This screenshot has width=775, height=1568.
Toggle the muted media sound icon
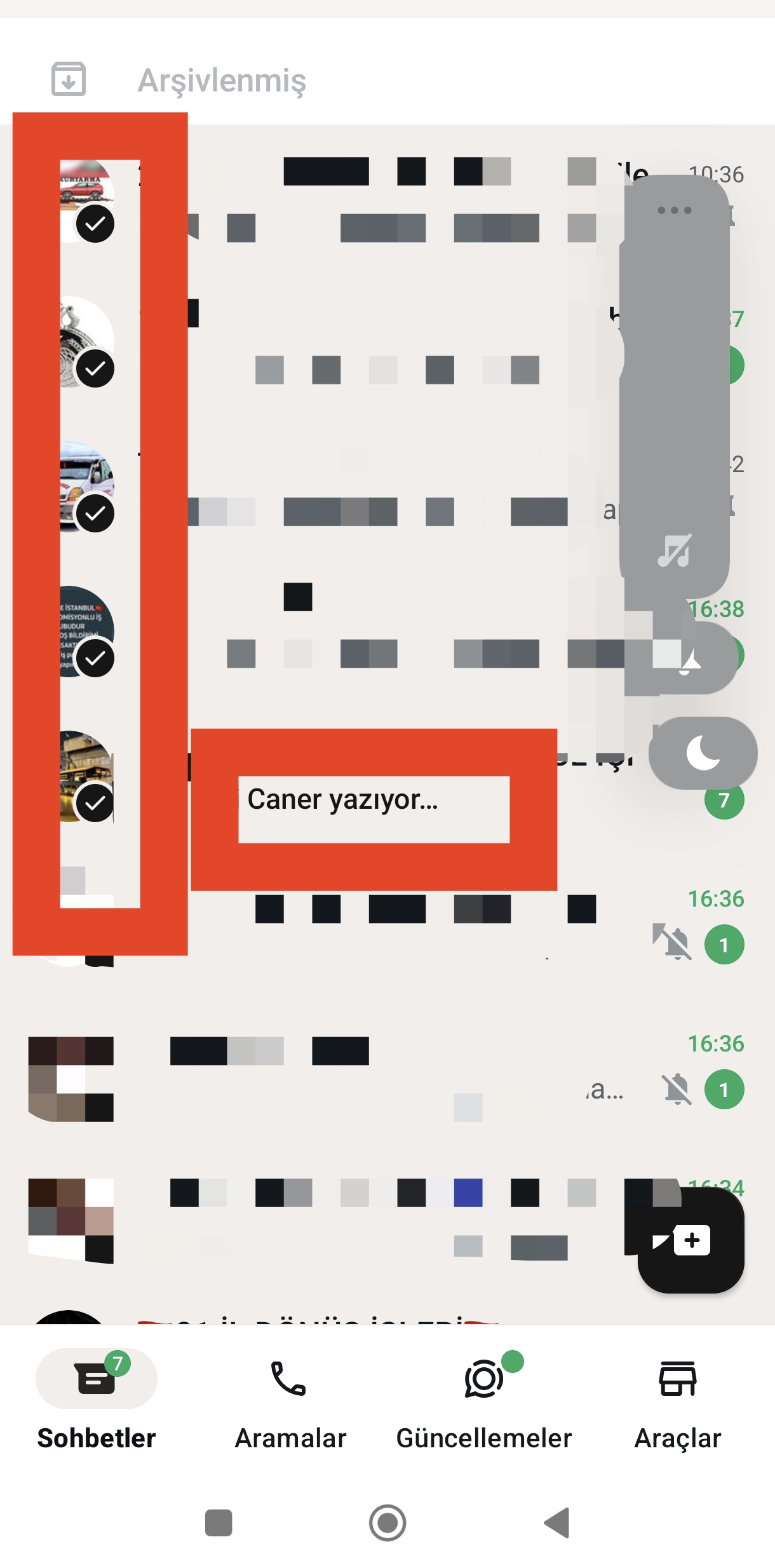674,550
